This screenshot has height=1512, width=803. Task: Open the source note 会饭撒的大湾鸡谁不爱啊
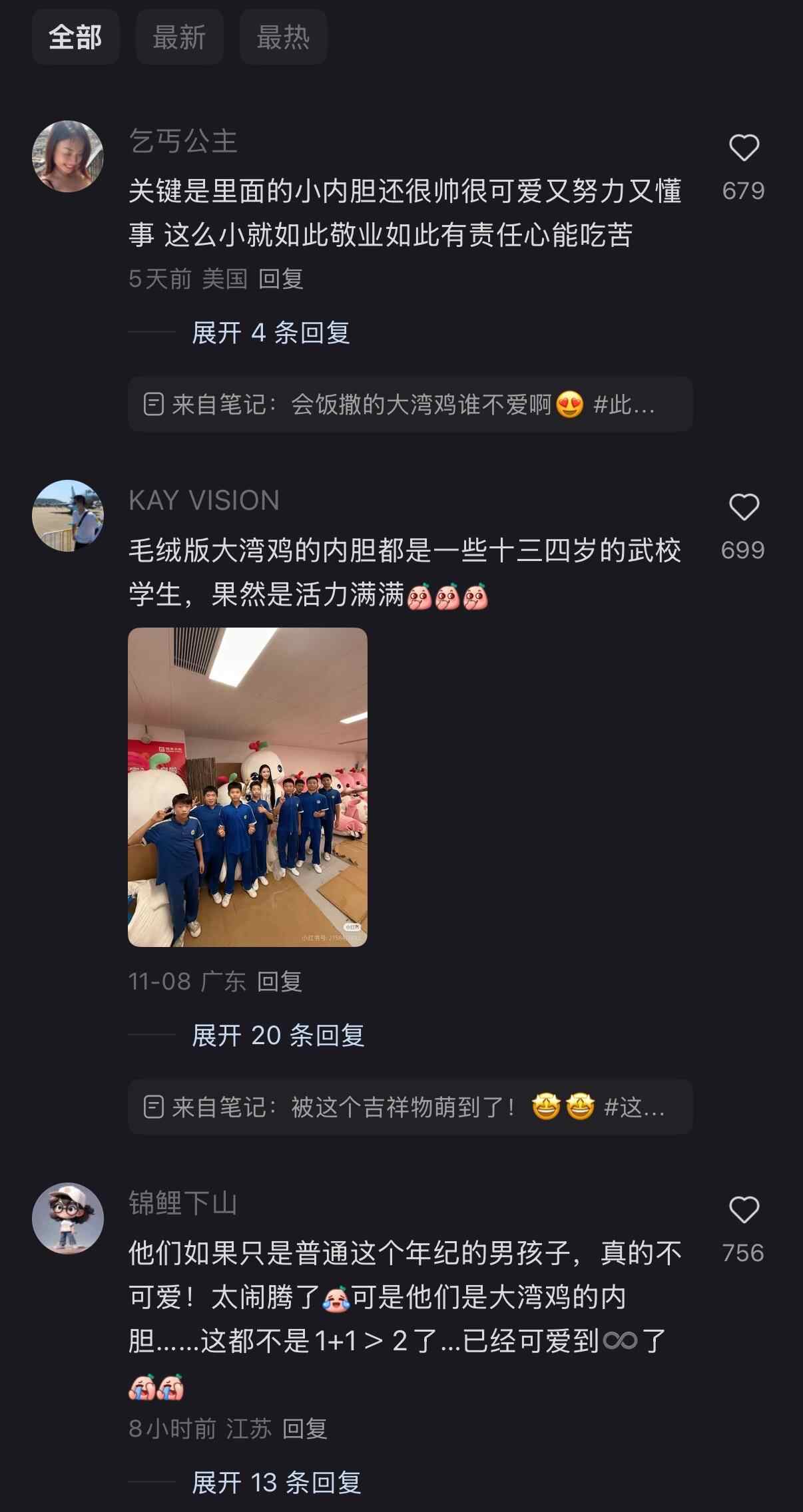pyautogui.click(x=409, y=405)
